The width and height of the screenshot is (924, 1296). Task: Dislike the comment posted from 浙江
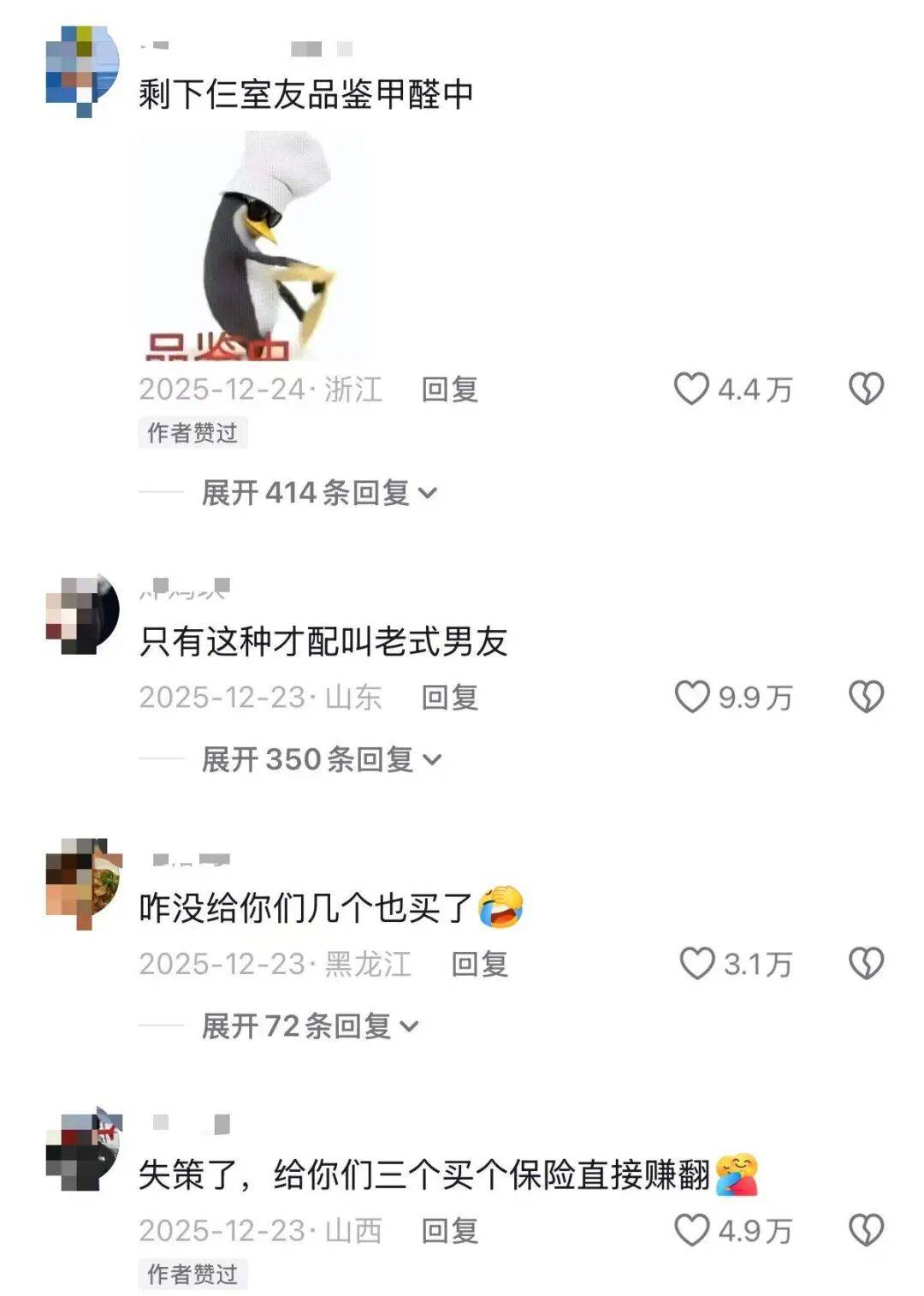coord(865,389)
